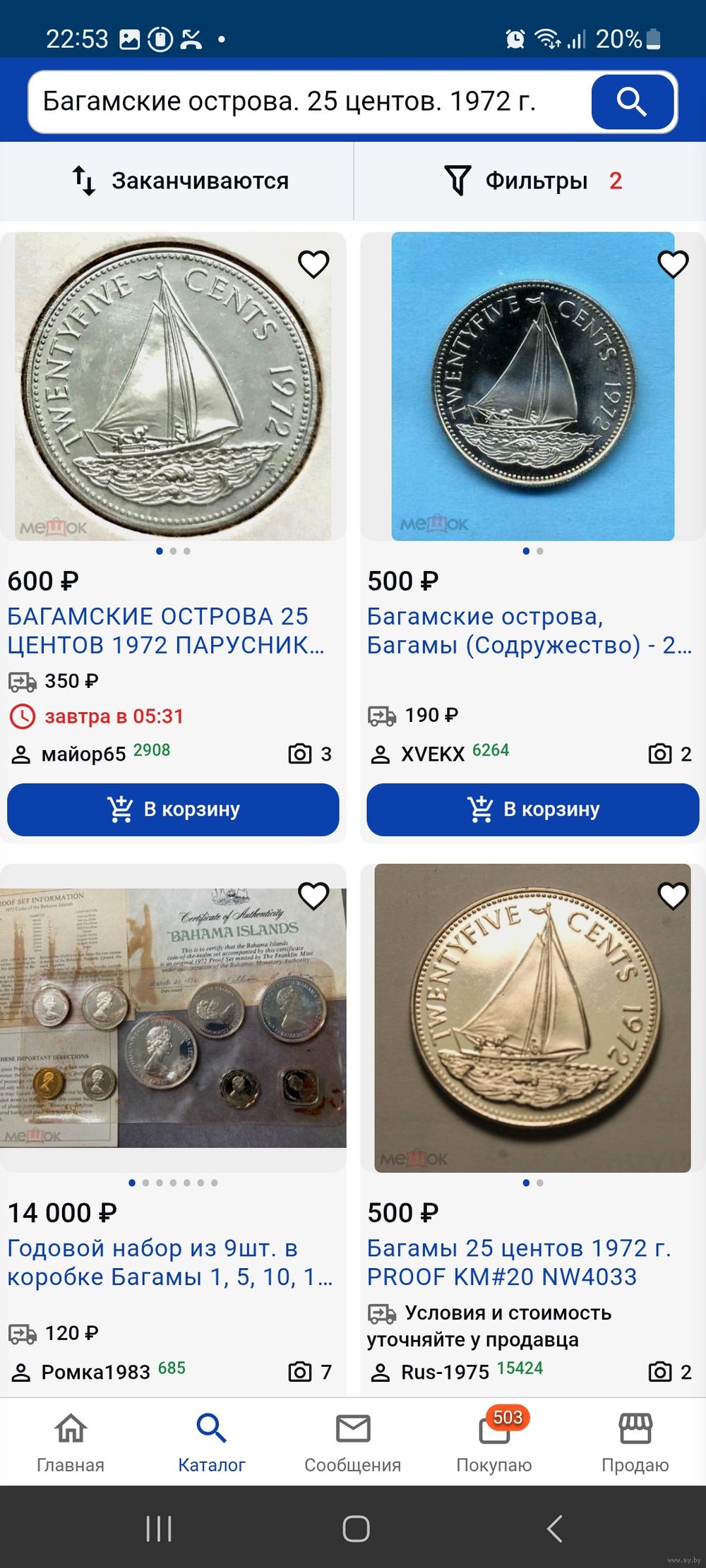Viewport: 706px width, 1568px height.
Task: Open the photo of майор65's 1972 sailboat coin
Action: (173, 387)
